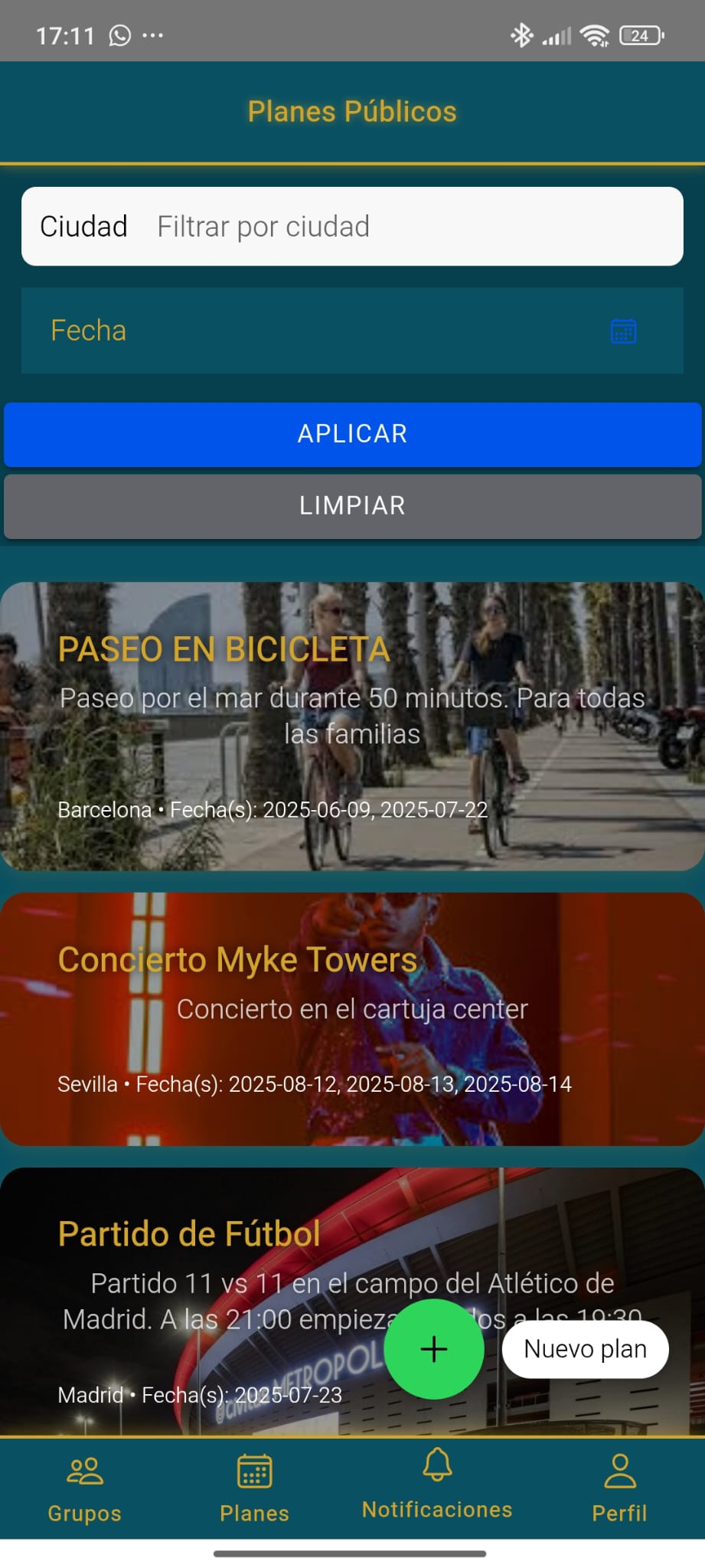This screenshot has height=1568, width=705.
Task: Open the Notificaciones tab
Action: point(437,1485)
